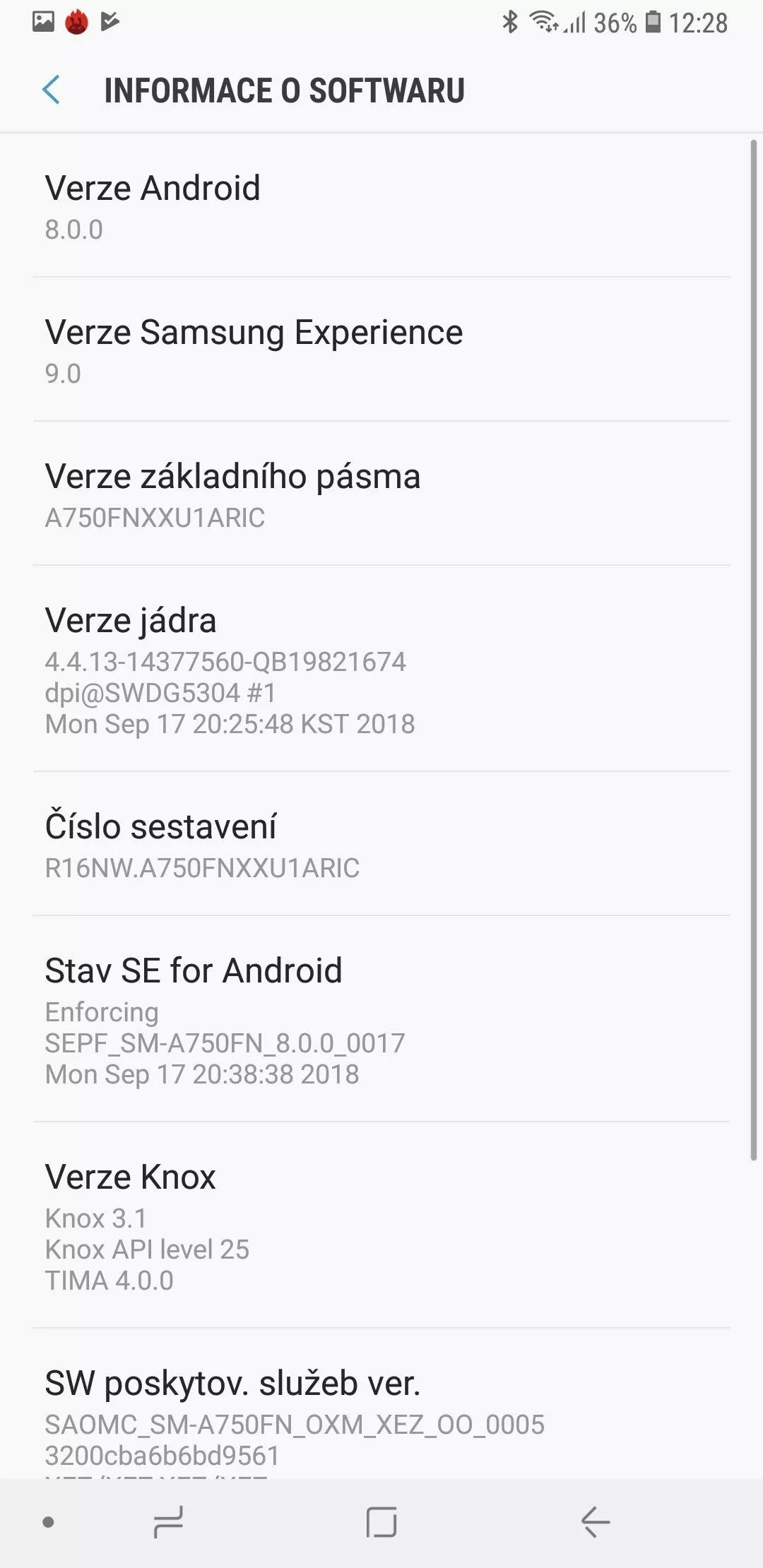
Task: Select Stav SE for Android row
Action: tap(381, 1019)
